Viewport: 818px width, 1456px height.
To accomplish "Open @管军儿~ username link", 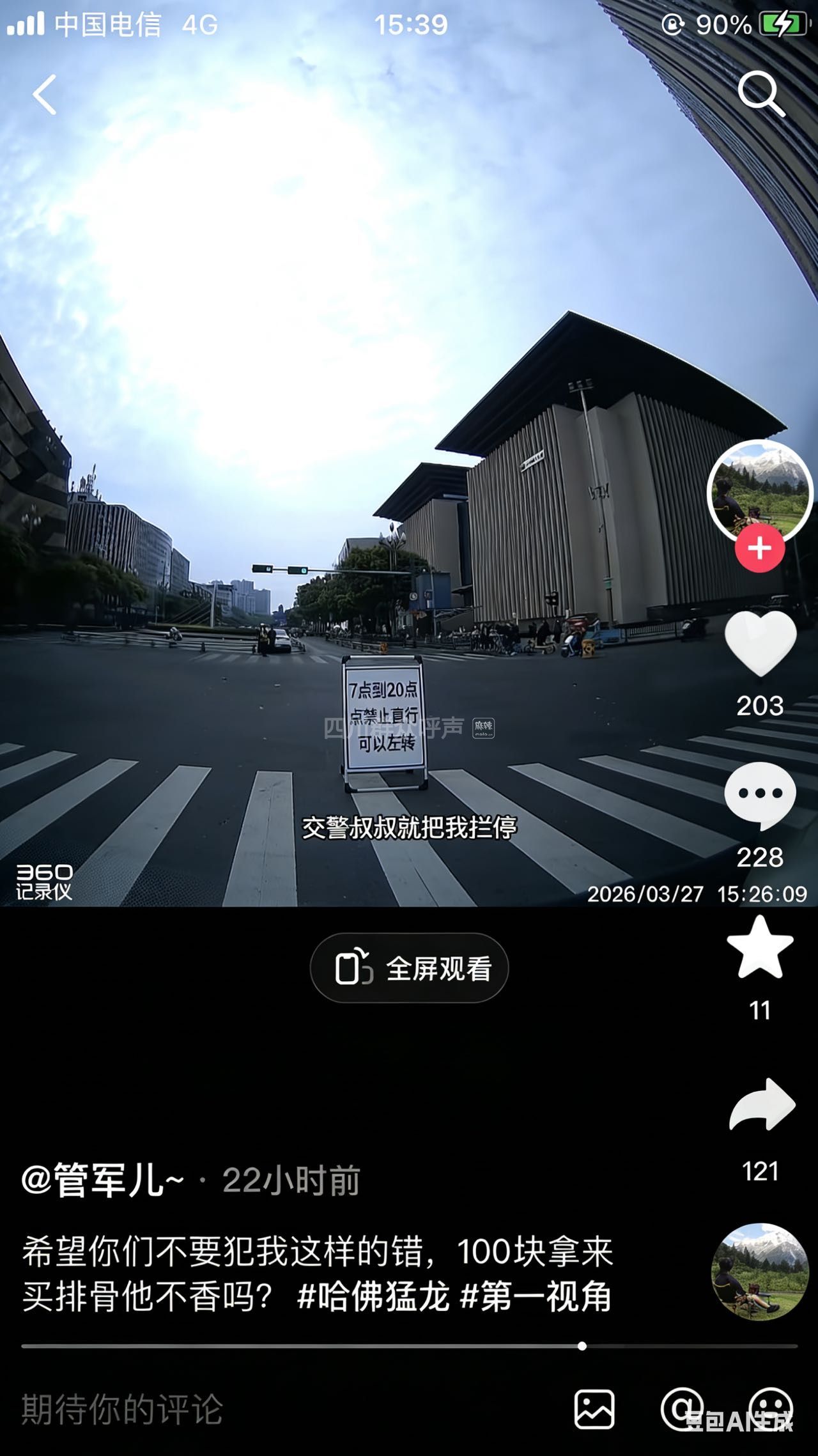I will point(102,1180).
